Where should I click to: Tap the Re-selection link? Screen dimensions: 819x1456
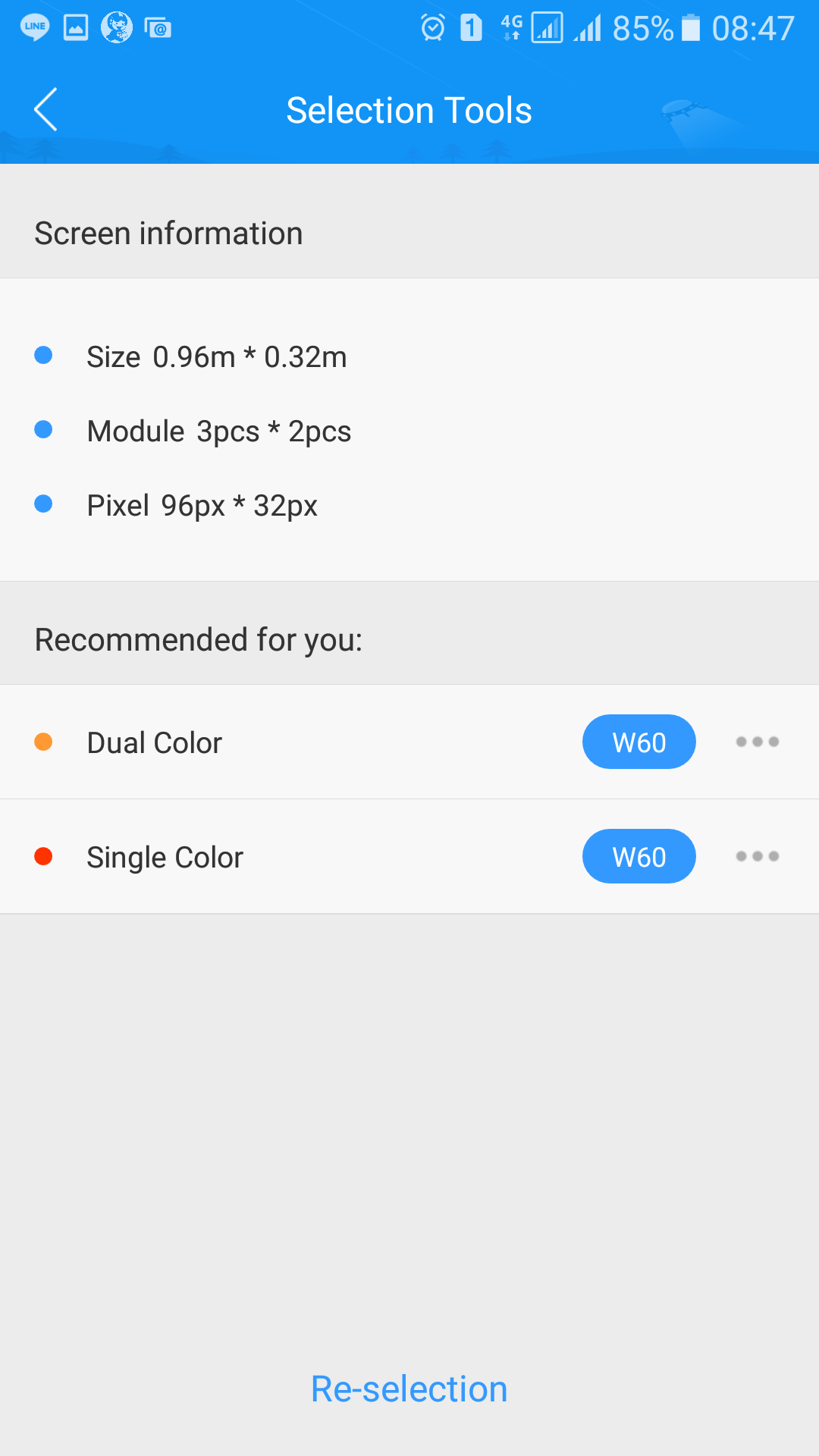click(409, 1389)
